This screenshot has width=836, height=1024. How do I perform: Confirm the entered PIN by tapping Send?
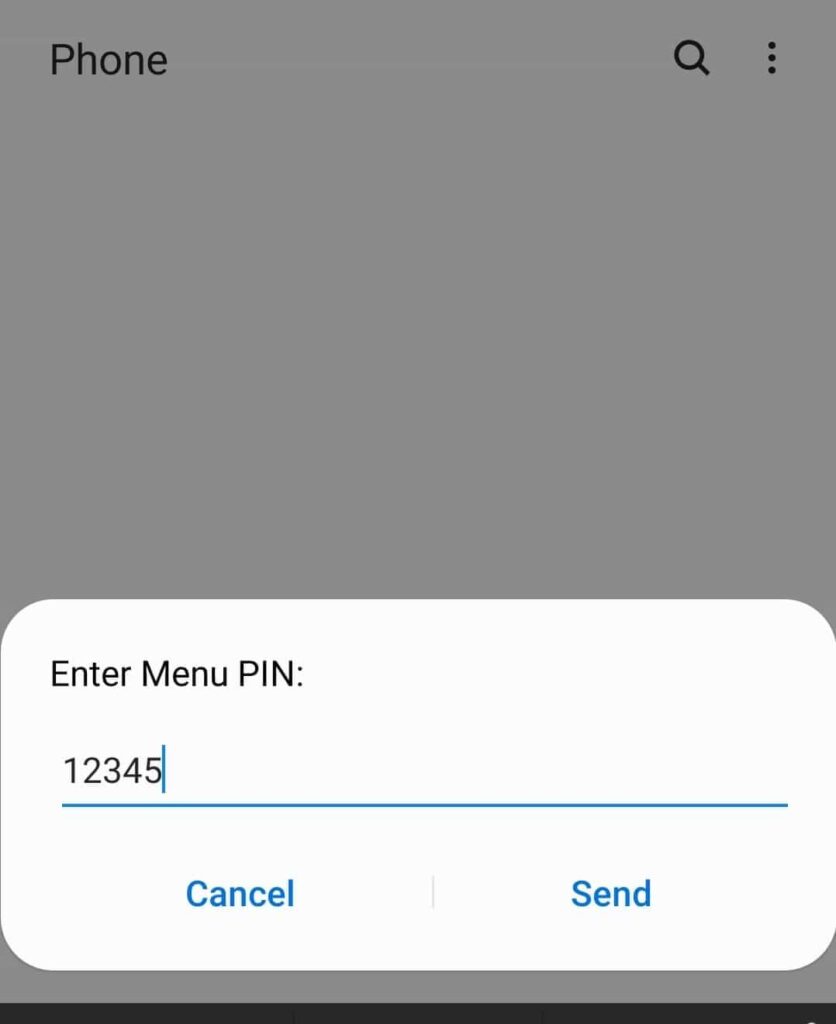tap(611, 893)
